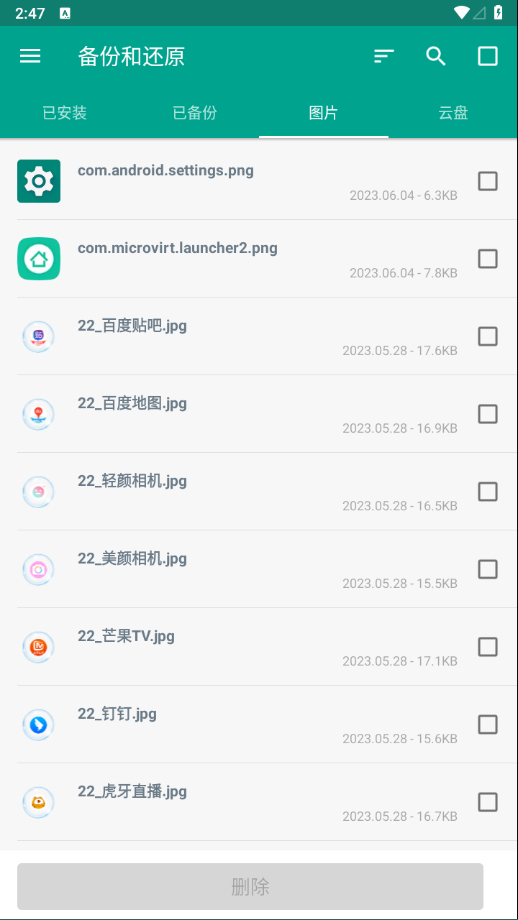The width and height of the screenshot is (518, 920).
Task: Open the sort options icon
Action: point(384,56)
